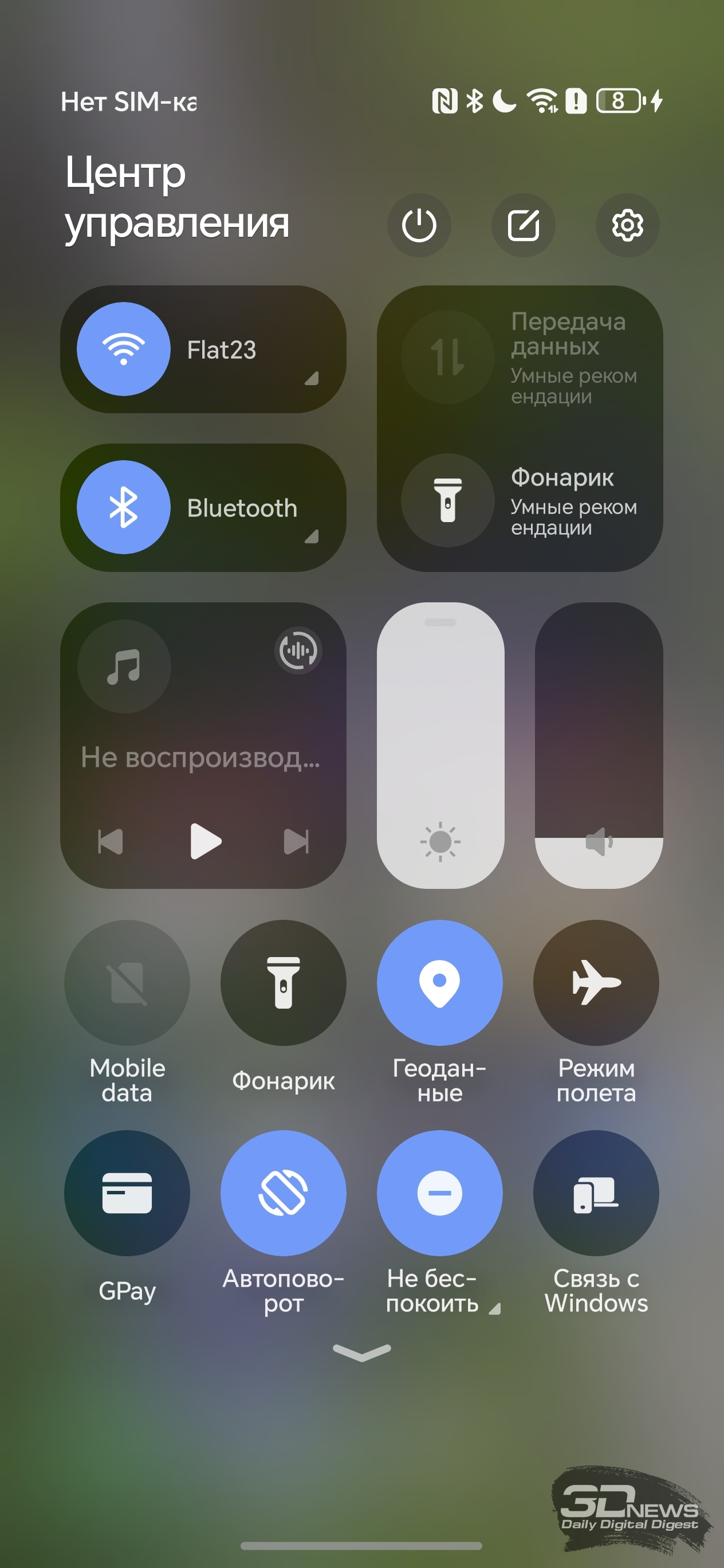The width and height of the screenshot is (724, 1568).
Task: Toggle the round Фонарик tile
Action: coord(284,982)
